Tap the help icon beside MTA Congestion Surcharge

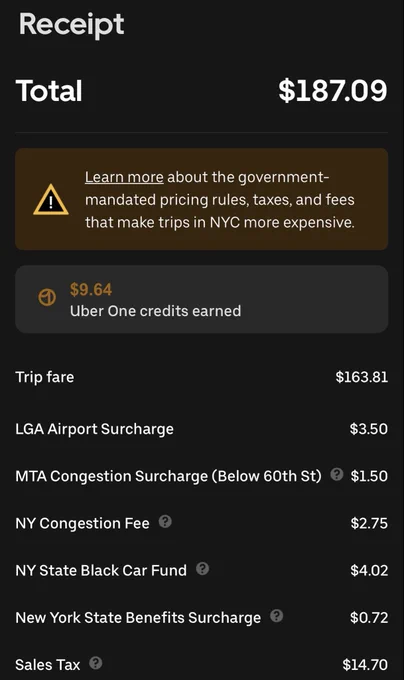click(x=337, y=474)
